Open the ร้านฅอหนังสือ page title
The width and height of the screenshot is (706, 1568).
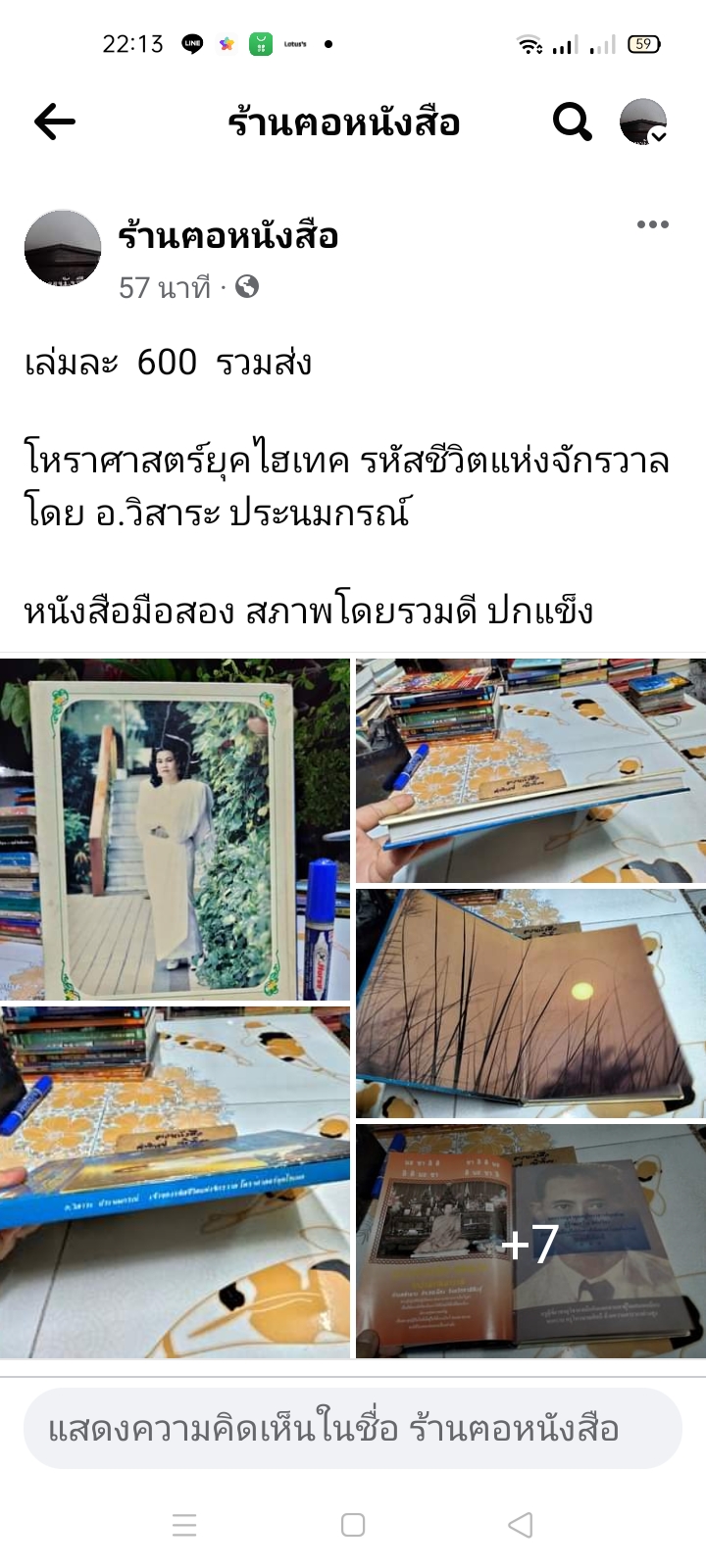coord(345,122)
